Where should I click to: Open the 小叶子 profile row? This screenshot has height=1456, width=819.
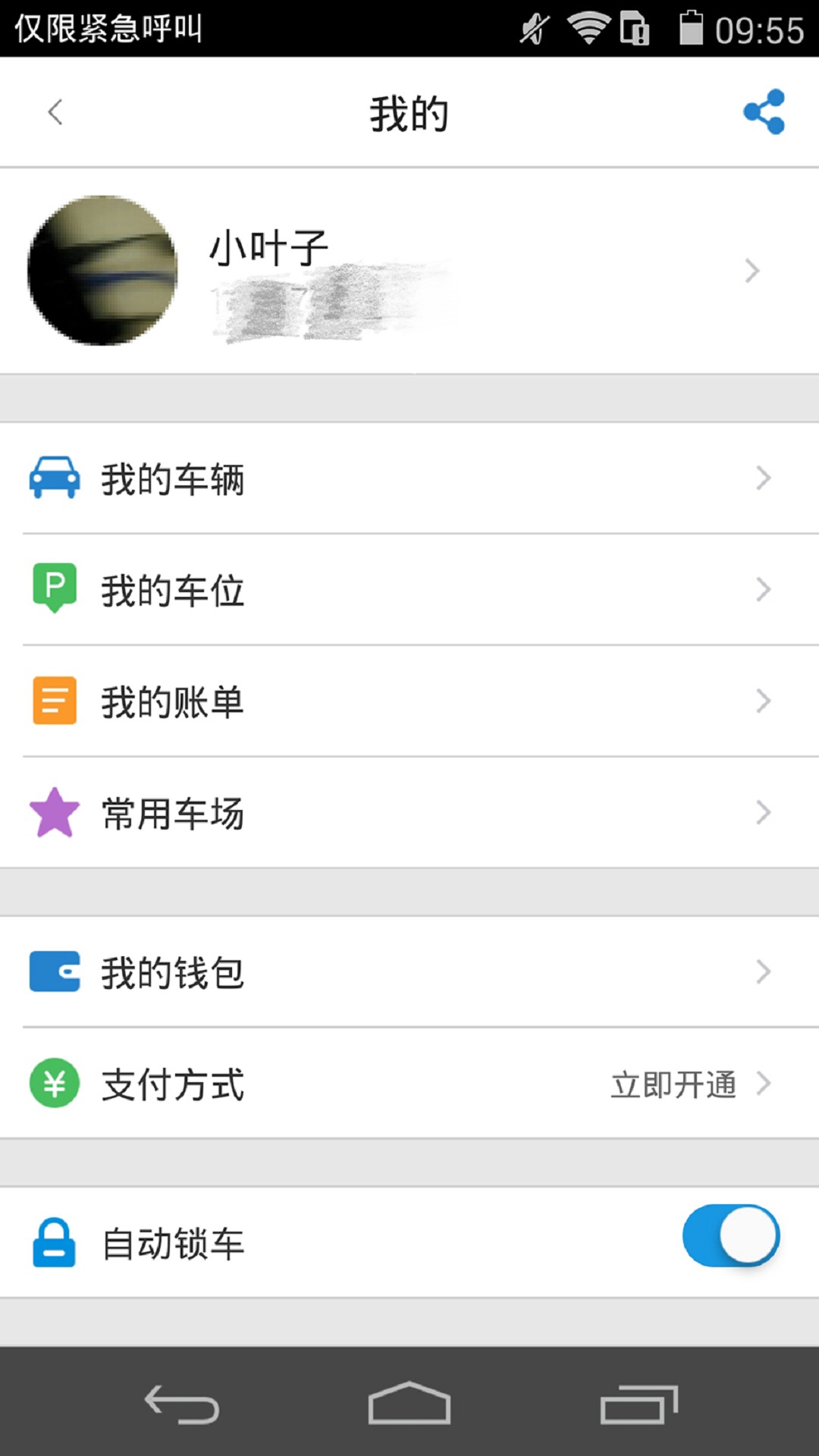pos(409,271)
